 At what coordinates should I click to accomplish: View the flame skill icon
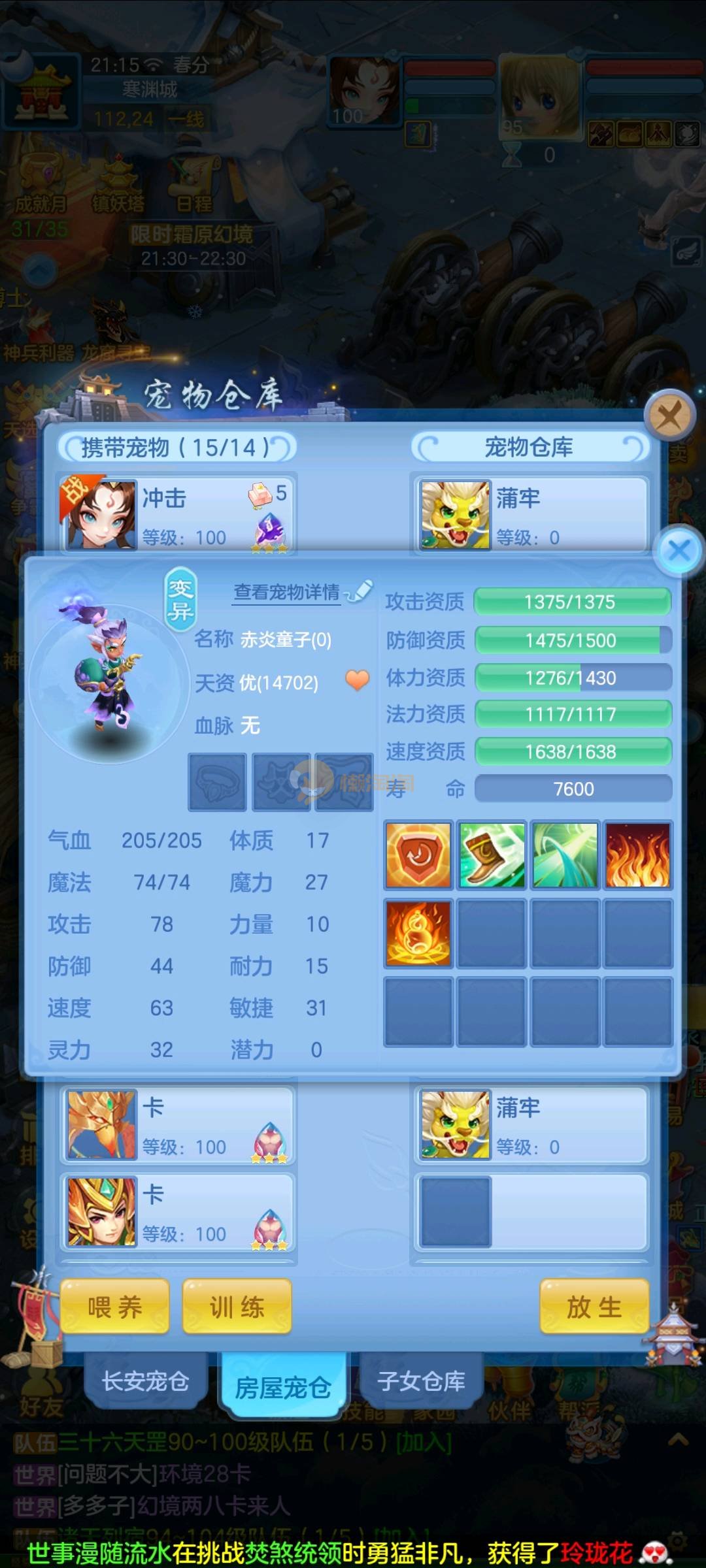click(637, 855)
